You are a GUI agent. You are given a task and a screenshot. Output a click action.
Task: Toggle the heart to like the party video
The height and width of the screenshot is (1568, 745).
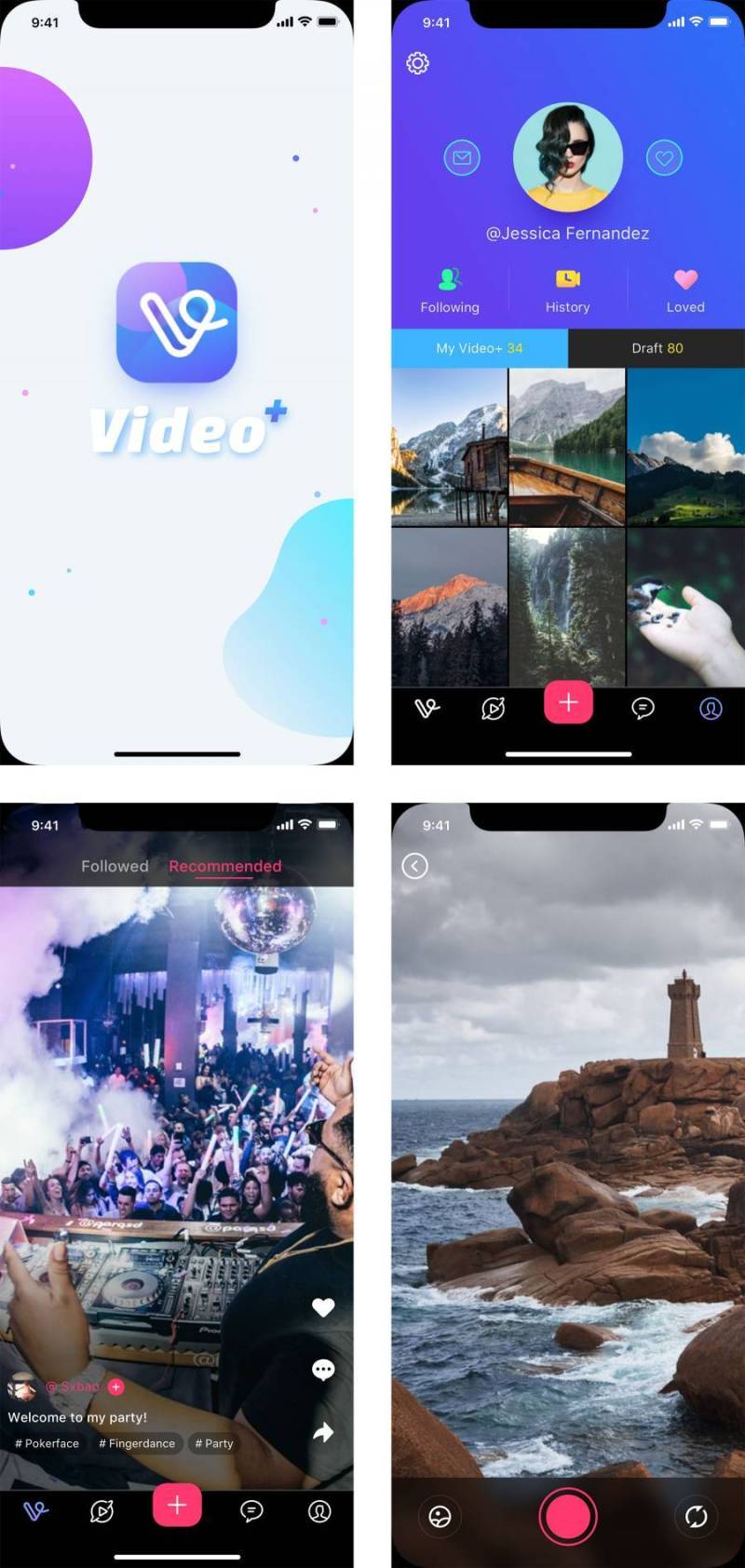coord(322,1307)
